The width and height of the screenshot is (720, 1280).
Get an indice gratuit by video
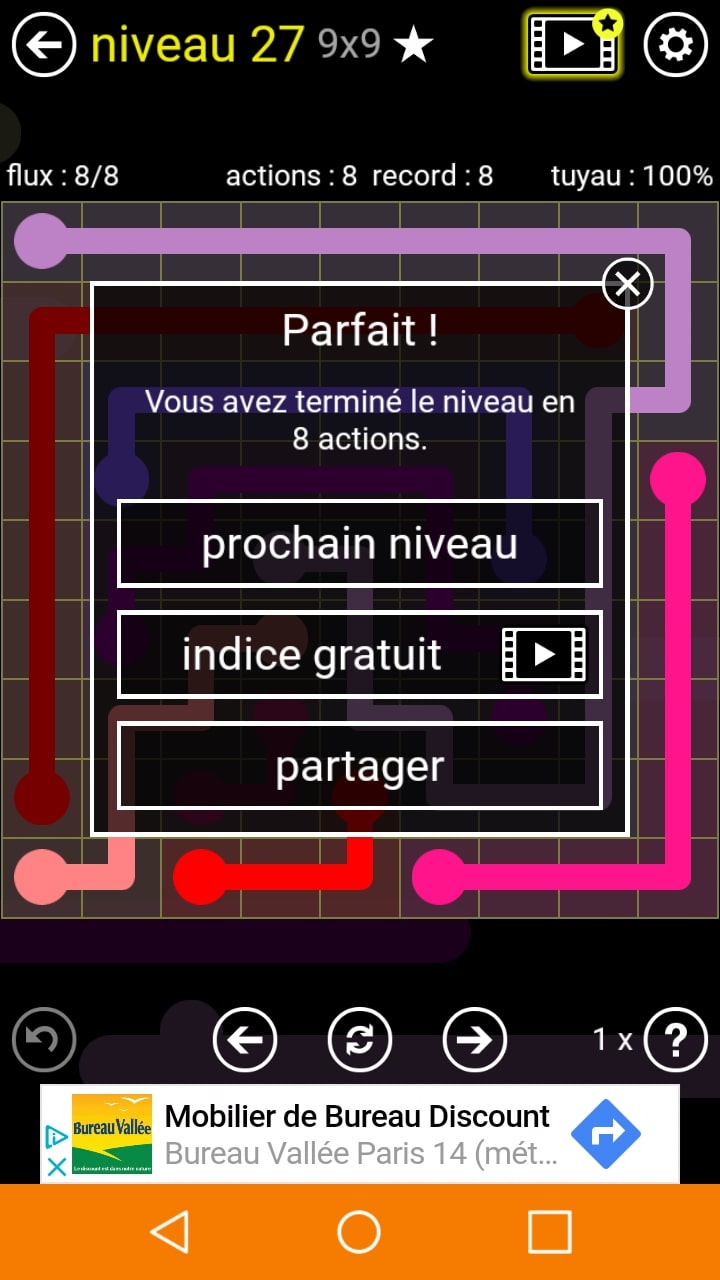coord(360,655)
